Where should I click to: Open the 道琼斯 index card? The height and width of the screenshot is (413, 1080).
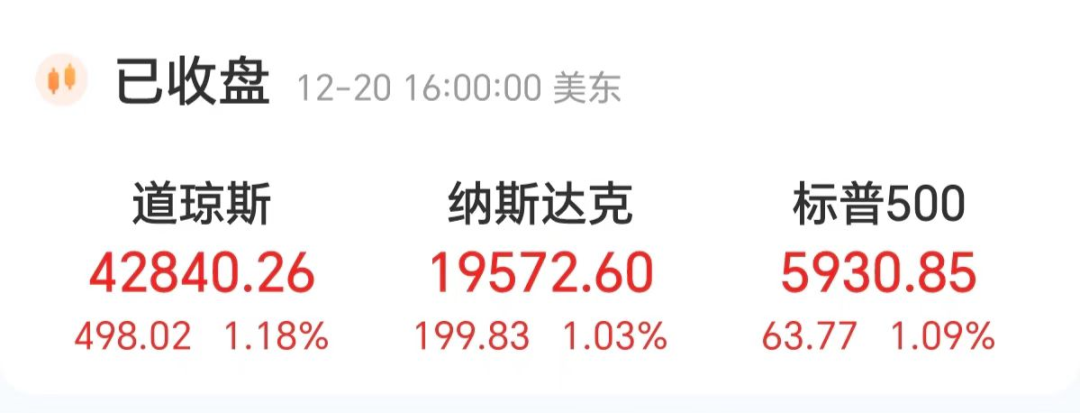[201, 272]
